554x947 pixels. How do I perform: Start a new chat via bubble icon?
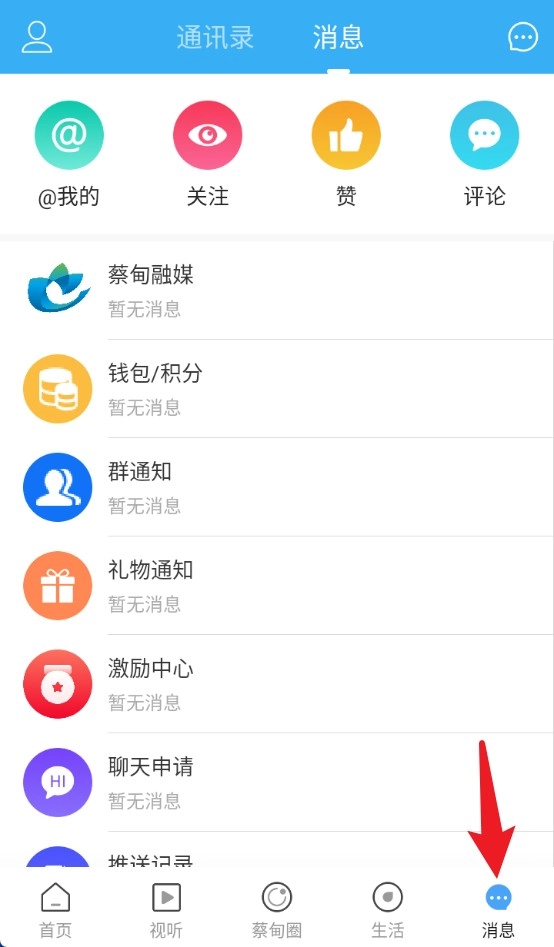(x=523, y=37)
